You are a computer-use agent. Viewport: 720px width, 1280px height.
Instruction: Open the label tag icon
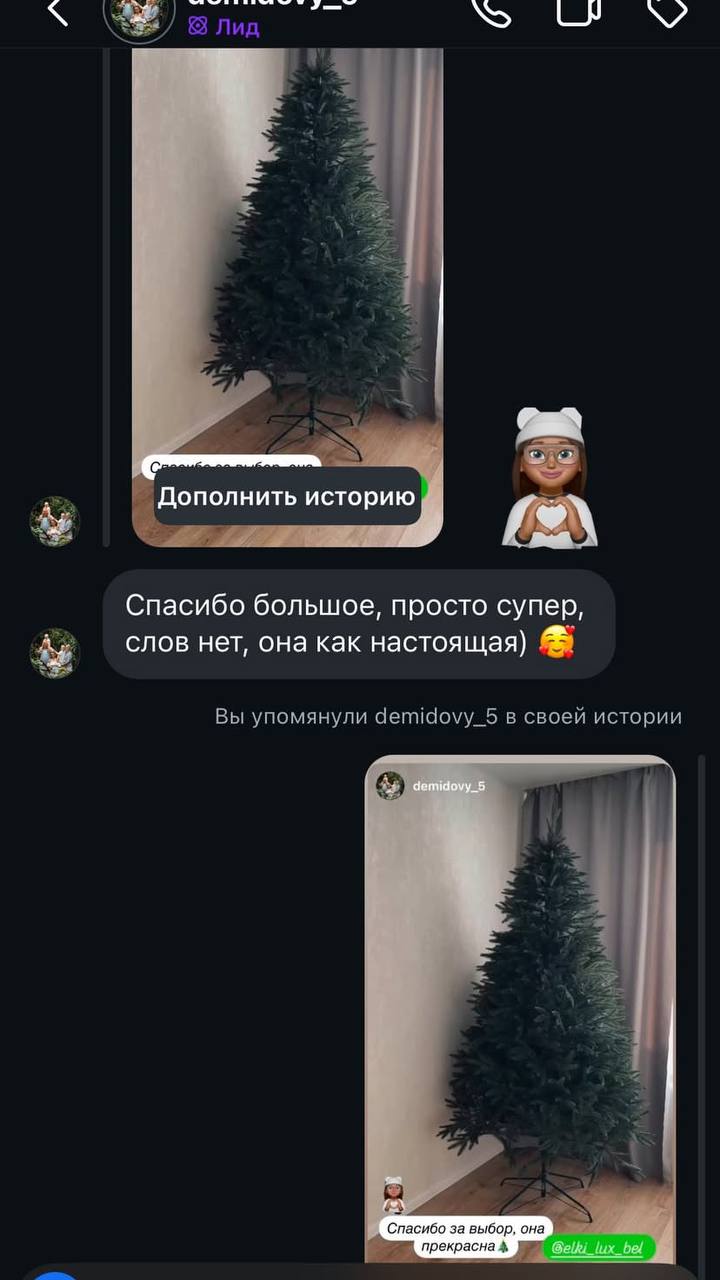pos(667,10)
